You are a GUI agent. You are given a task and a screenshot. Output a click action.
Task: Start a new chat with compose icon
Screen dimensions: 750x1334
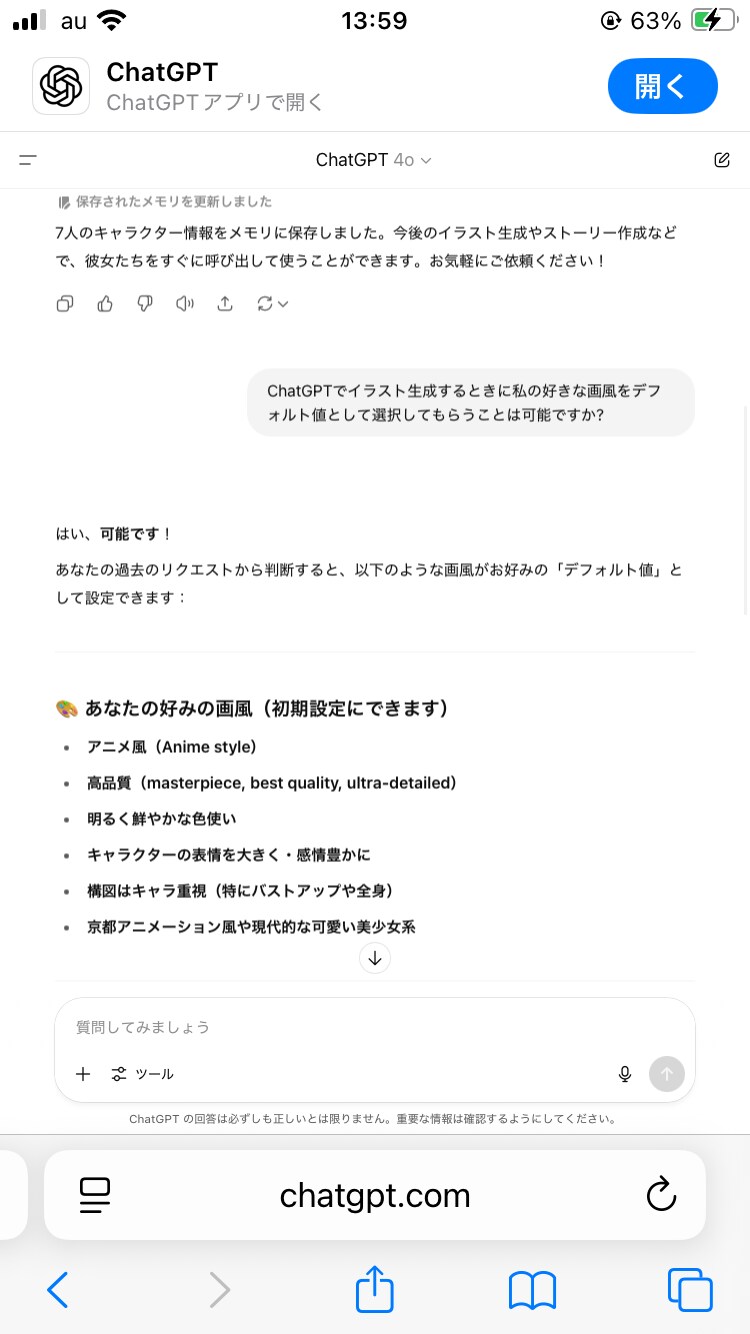(x=722, y=160)
